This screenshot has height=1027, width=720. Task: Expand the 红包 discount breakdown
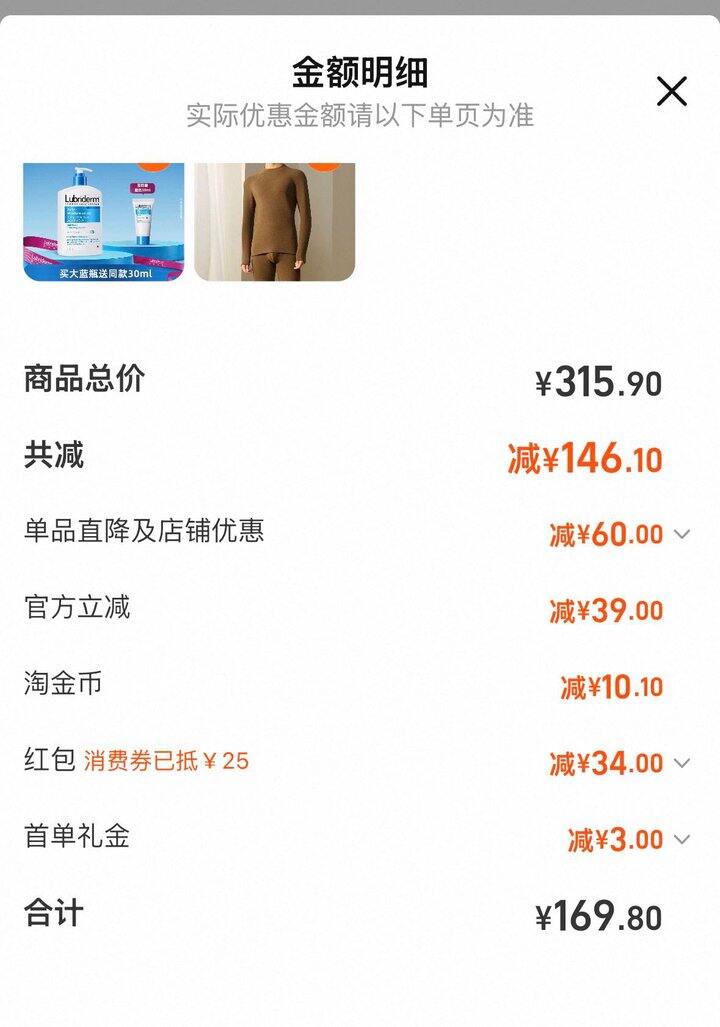[682, 763]
